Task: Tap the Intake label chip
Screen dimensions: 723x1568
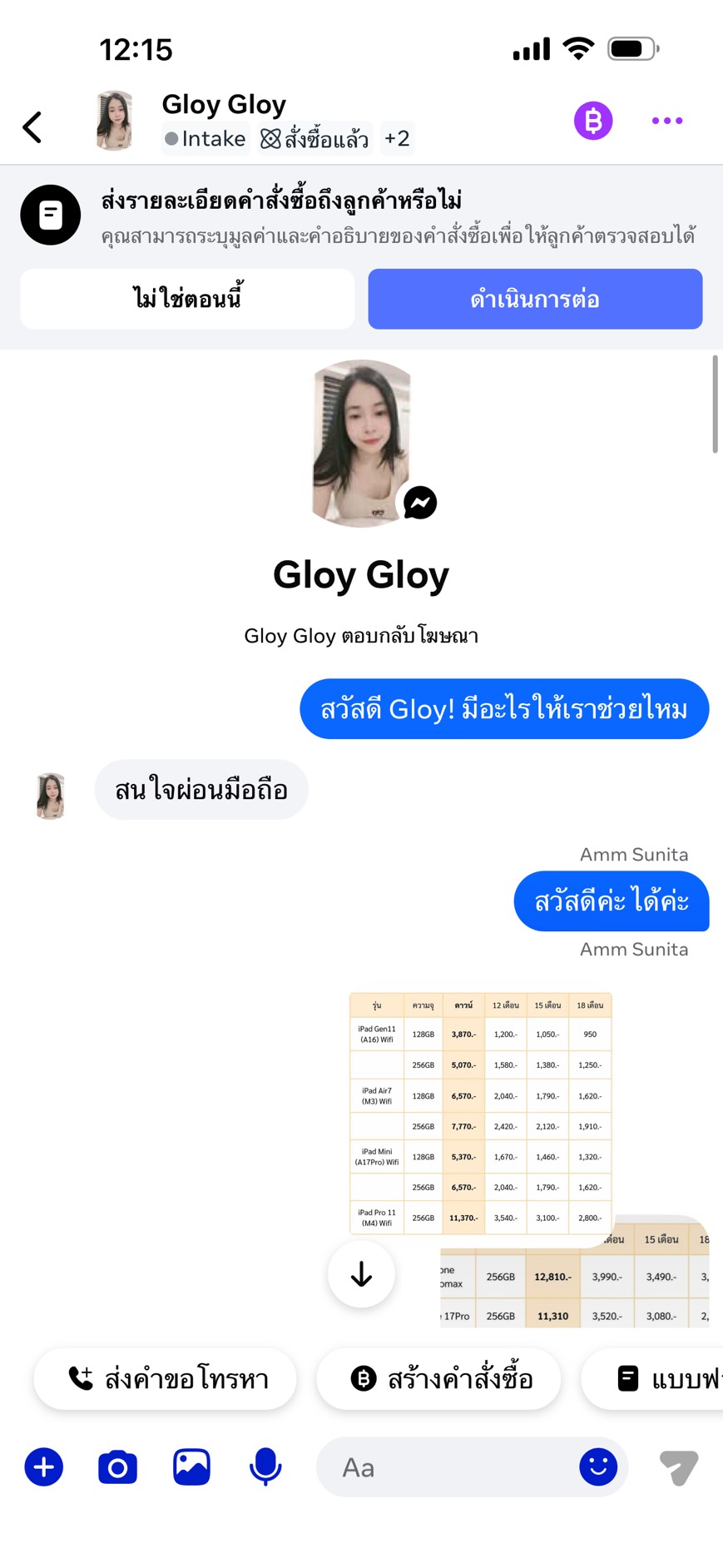Action: click(206, 138)
